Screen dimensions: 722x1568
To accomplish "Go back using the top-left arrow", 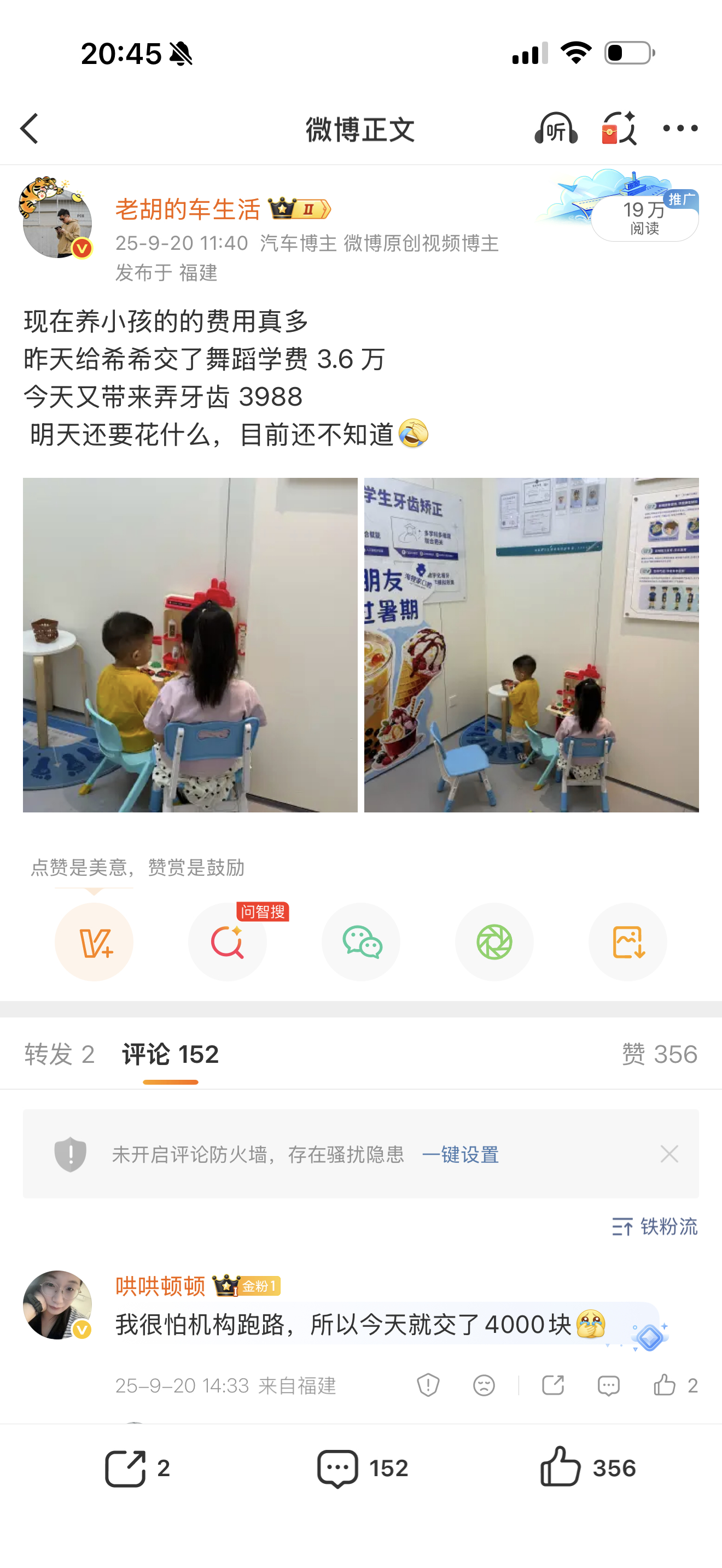I will 29,130.
